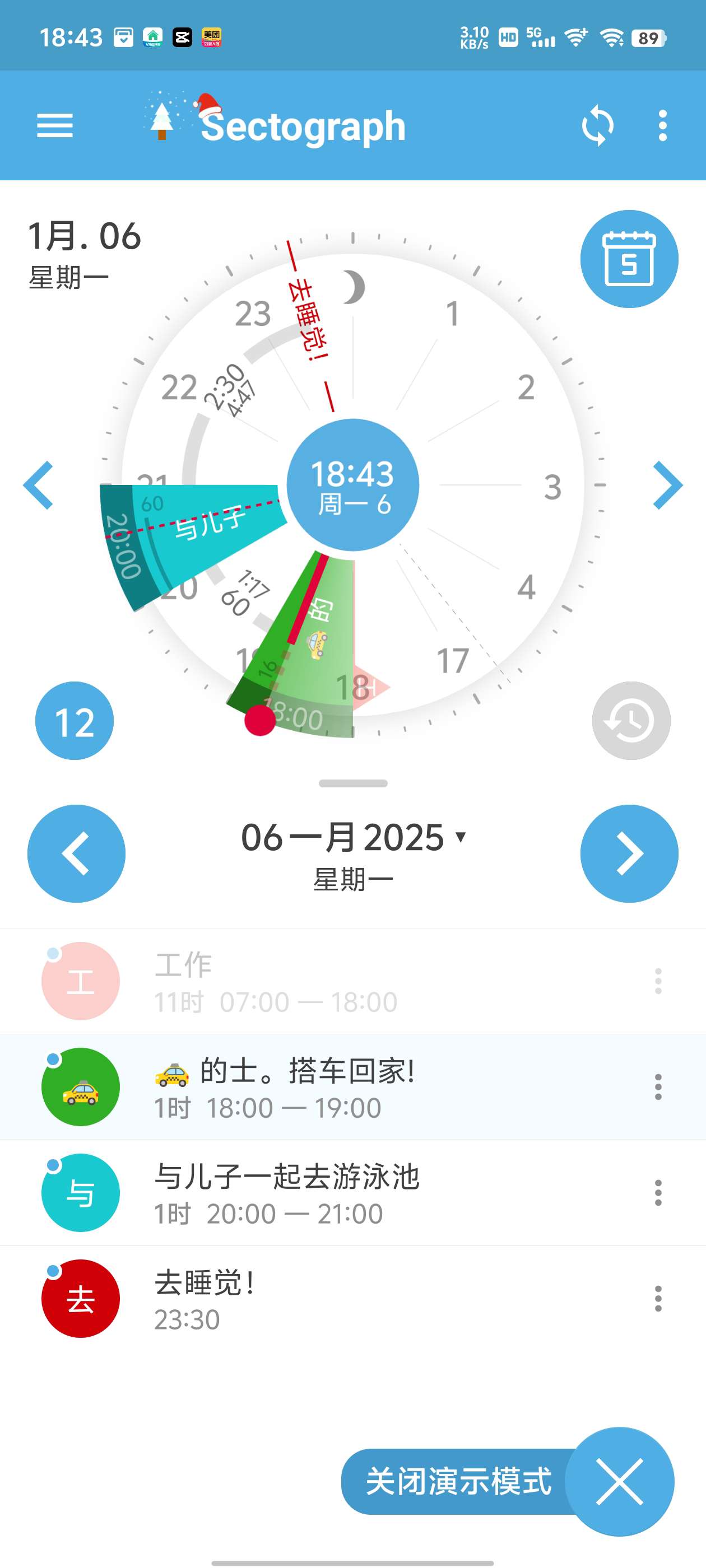Open 与儿子一起去游泳池 event
Viewport: 706px width, 1568px height.
tap(341, 1193)
